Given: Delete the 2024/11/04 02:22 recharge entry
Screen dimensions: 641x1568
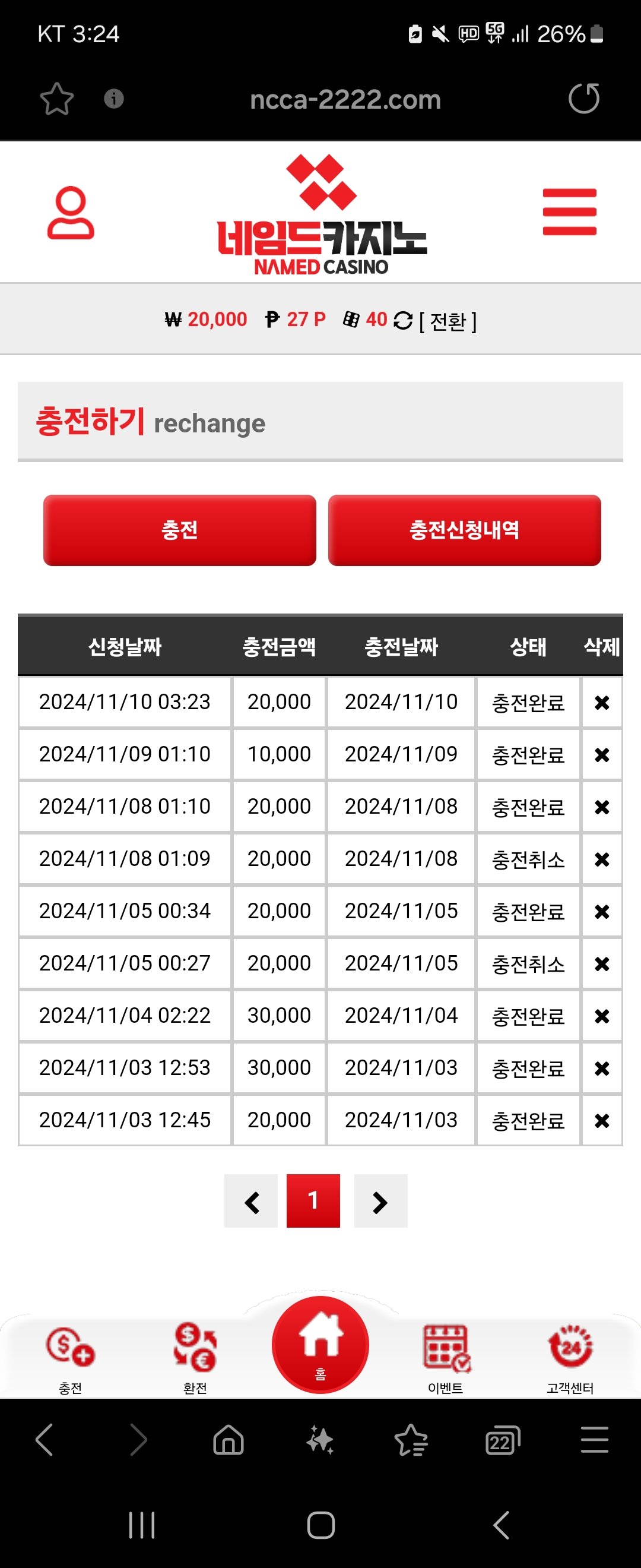Looking at the screenshot, I should pyautogui.click(x=601, y=1016).
